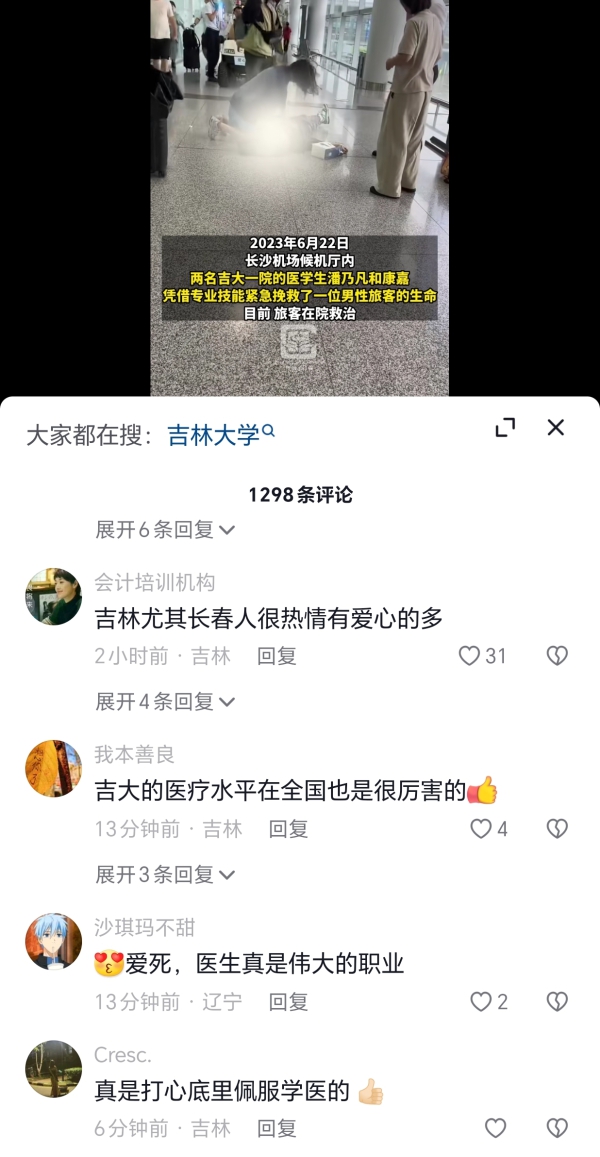The width and height of the screenshot is (600, 1157).
Task: Dislike 沙琪玛不甜's comment
Action: point(557,1002)
